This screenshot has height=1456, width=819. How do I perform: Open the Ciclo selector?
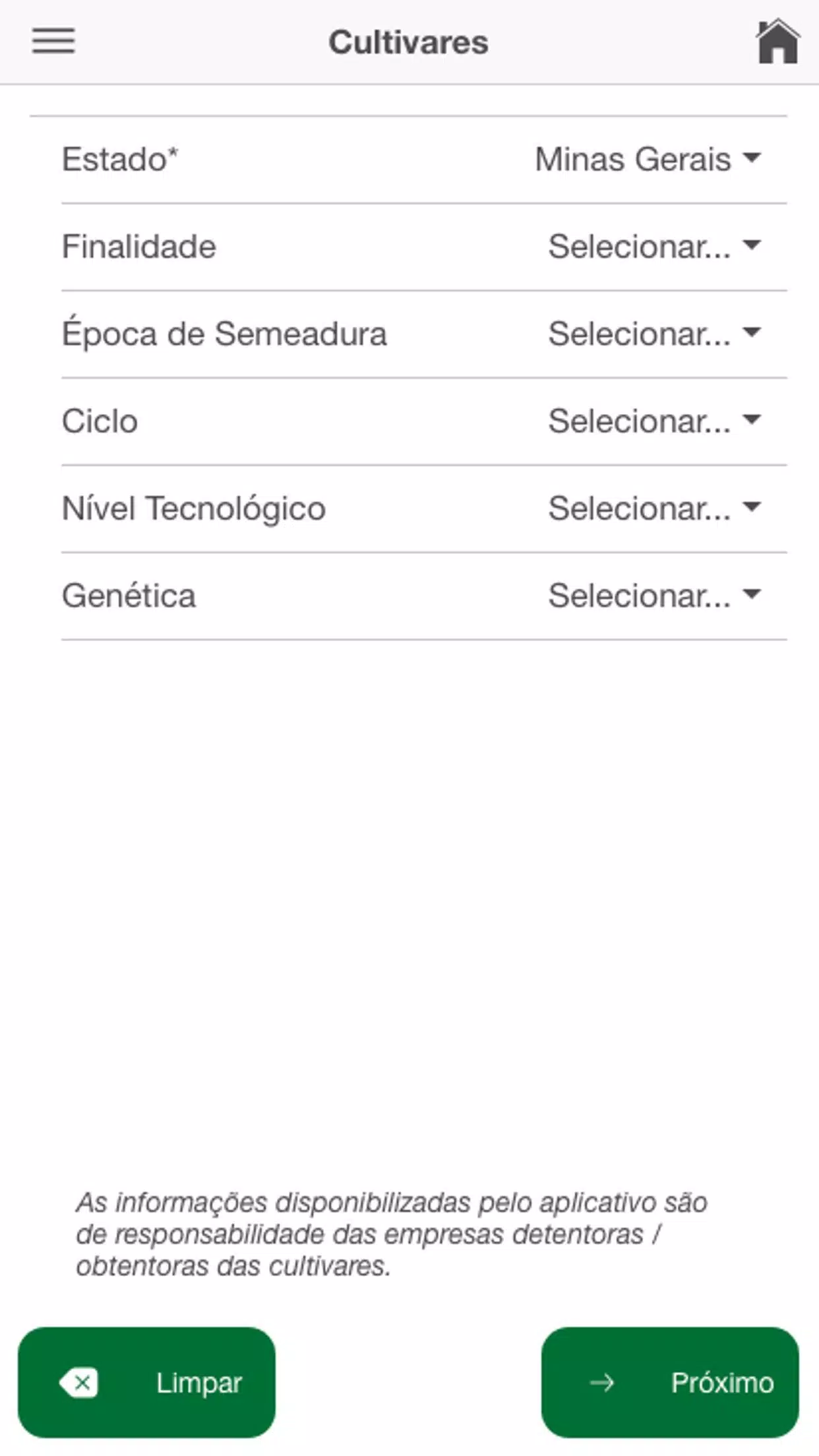point(654,421)
